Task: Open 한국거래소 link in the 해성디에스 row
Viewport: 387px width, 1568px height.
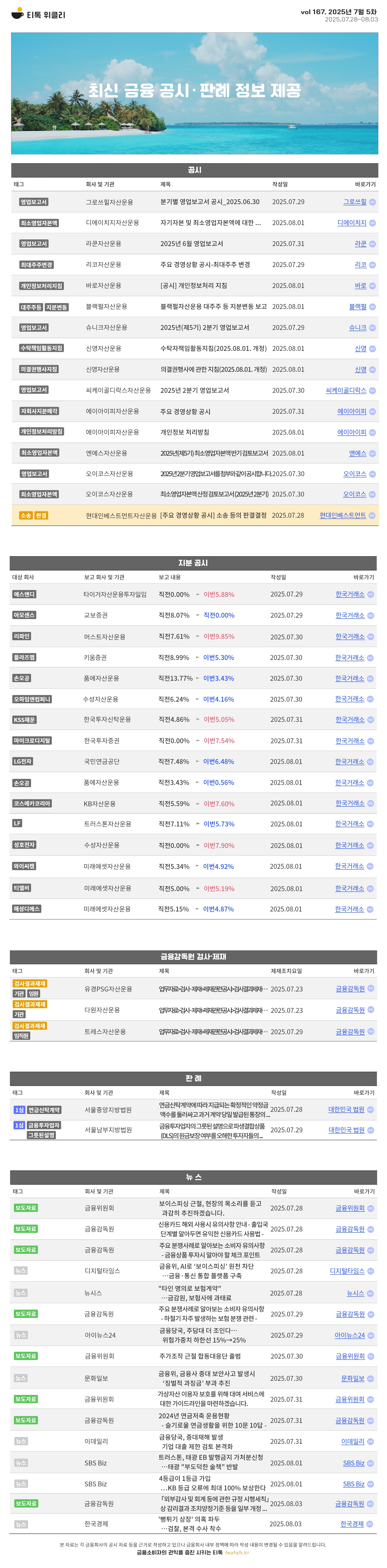Action: point(349,909)
